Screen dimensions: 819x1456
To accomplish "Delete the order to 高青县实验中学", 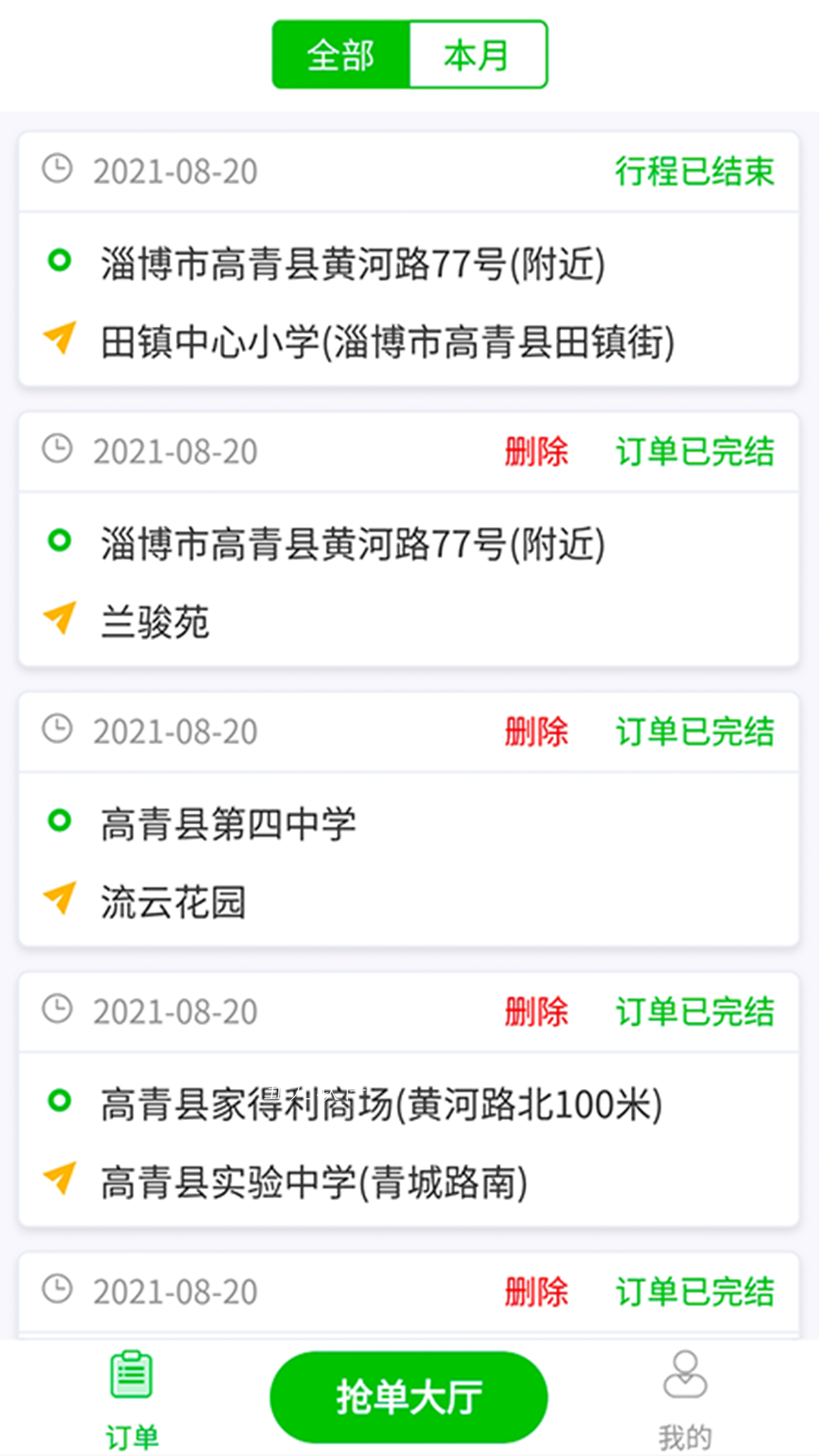I will (537, 1012).
